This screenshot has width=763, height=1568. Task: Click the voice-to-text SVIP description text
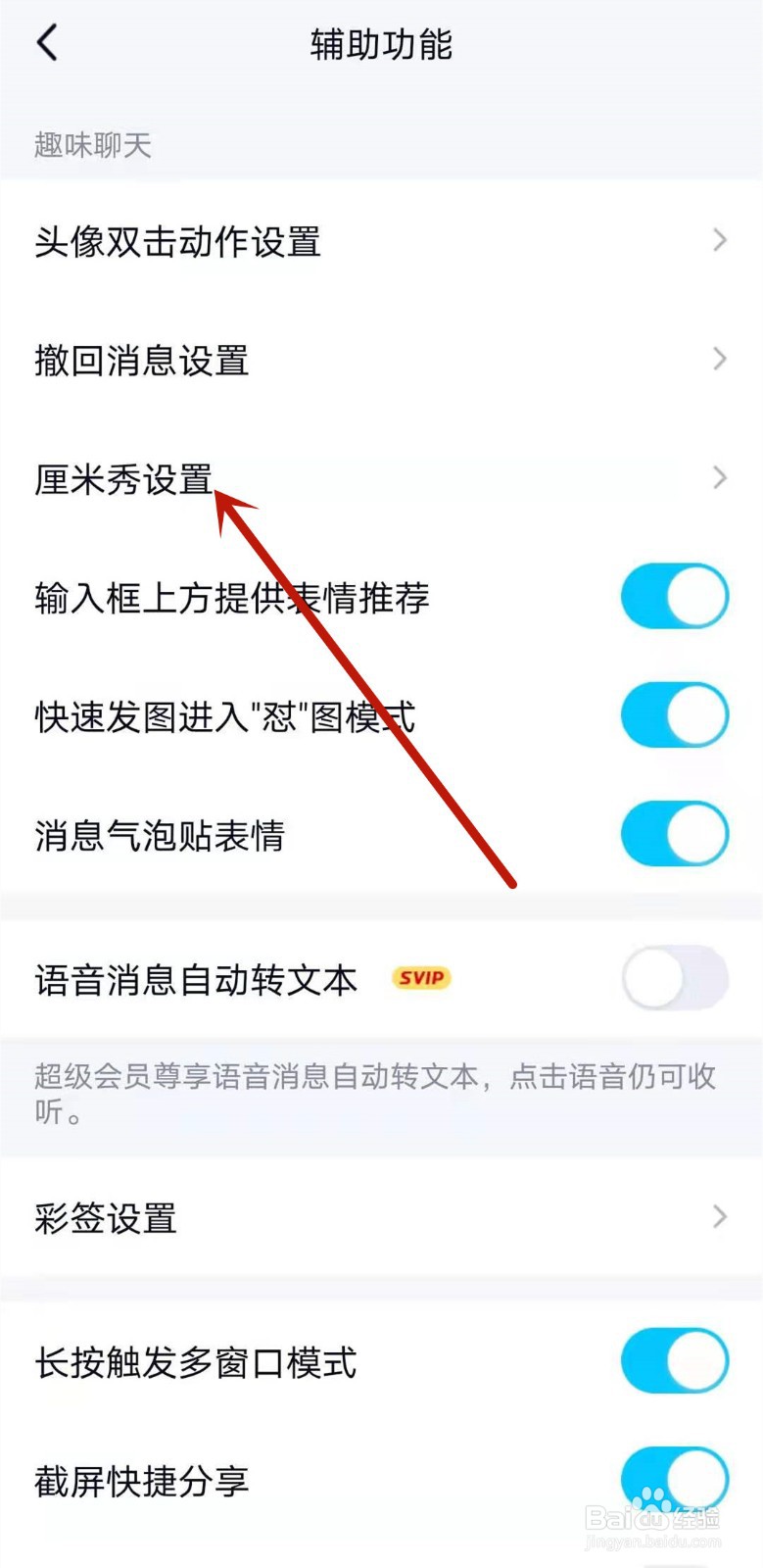(372, 1091)
